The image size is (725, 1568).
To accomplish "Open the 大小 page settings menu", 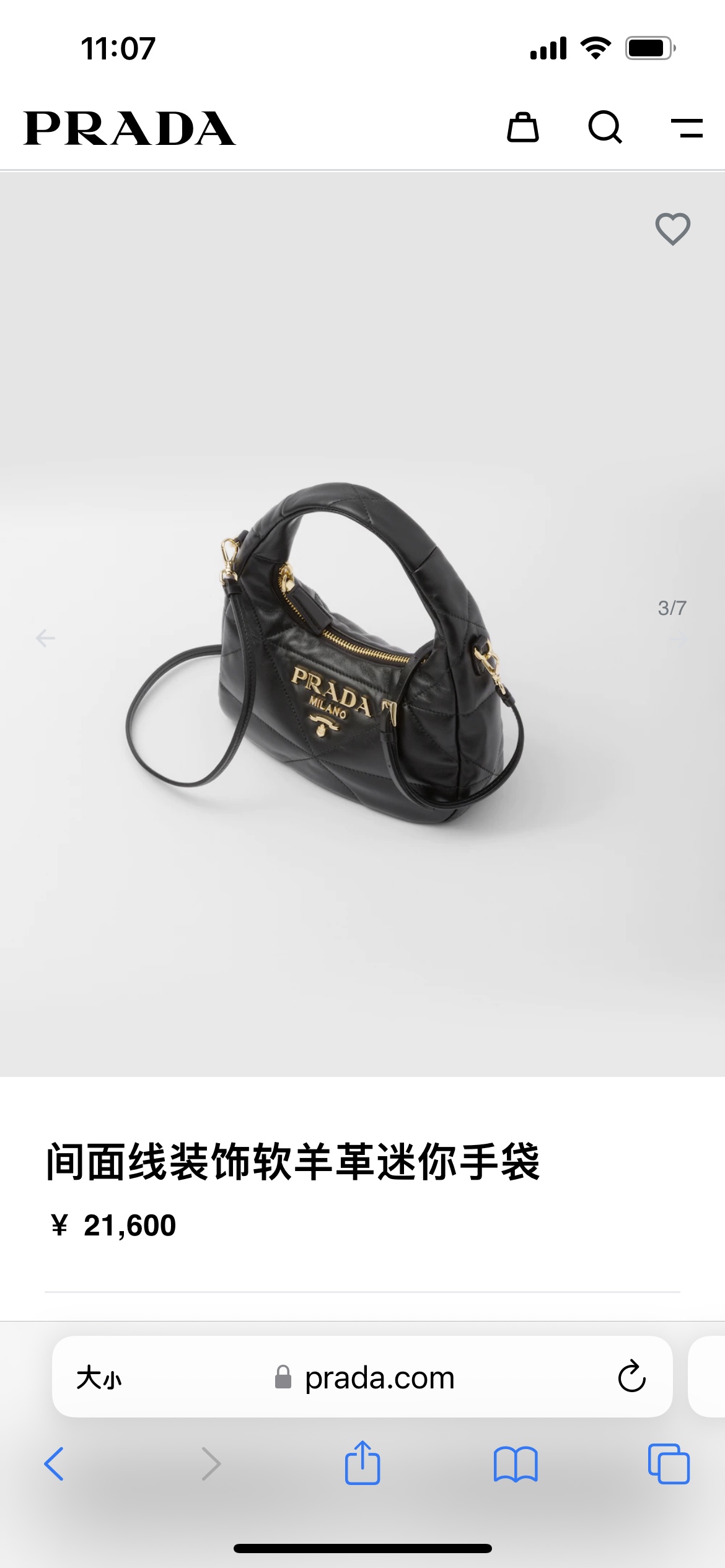I will coord(99,1379).
